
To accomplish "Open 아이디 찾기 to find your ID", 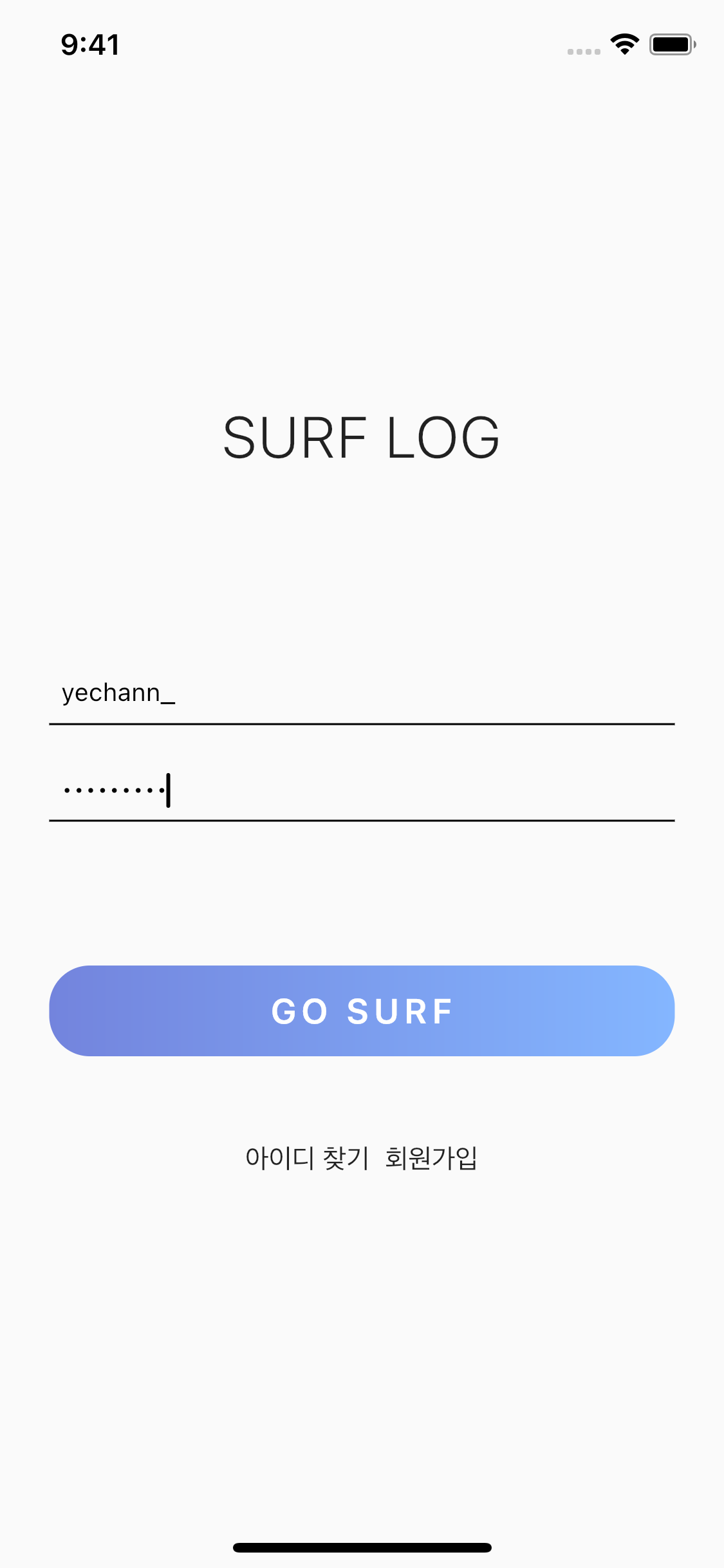I will click(x=306, y=1159).
